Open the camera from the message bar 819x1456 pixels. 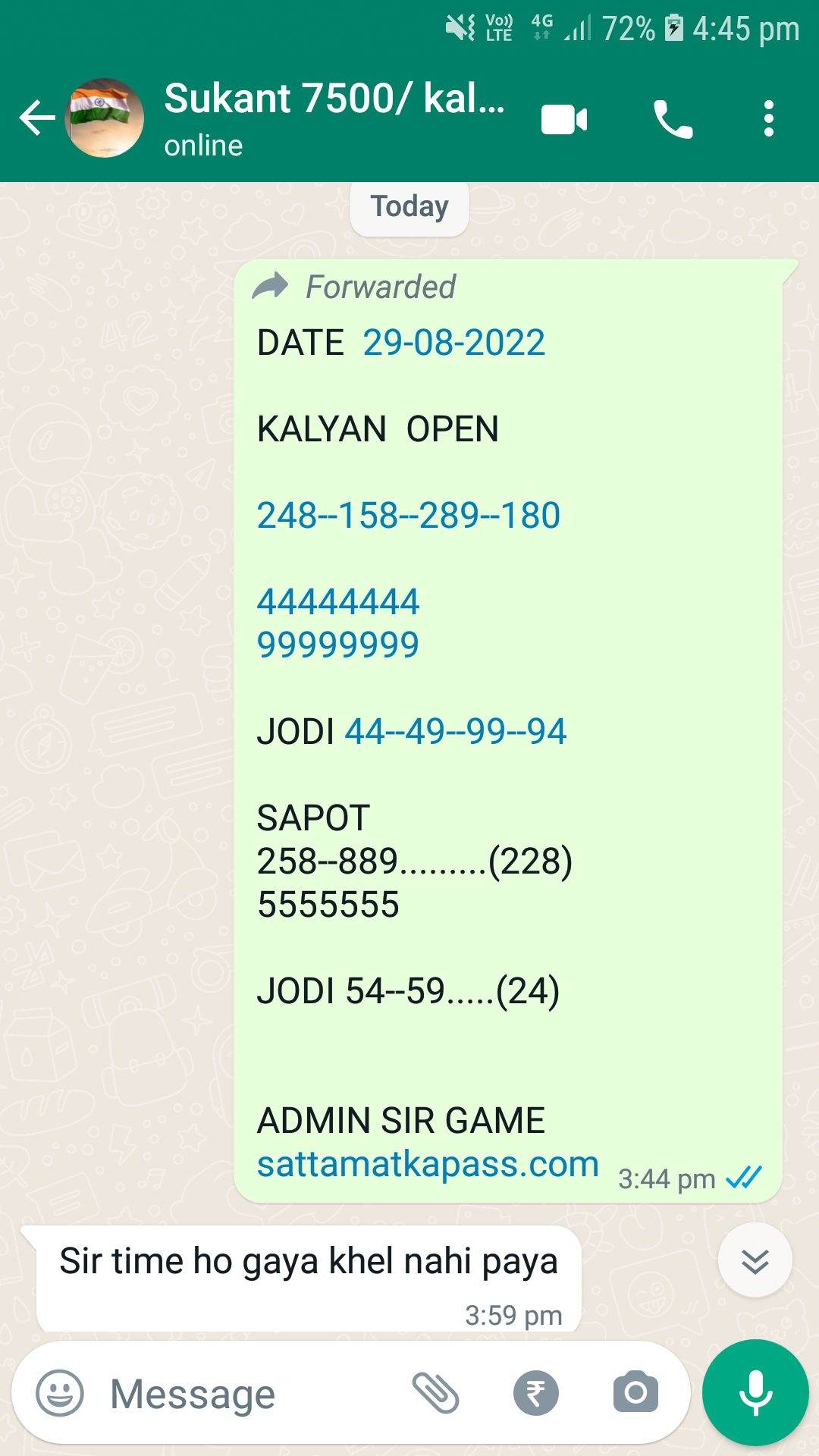point(635,1392)
